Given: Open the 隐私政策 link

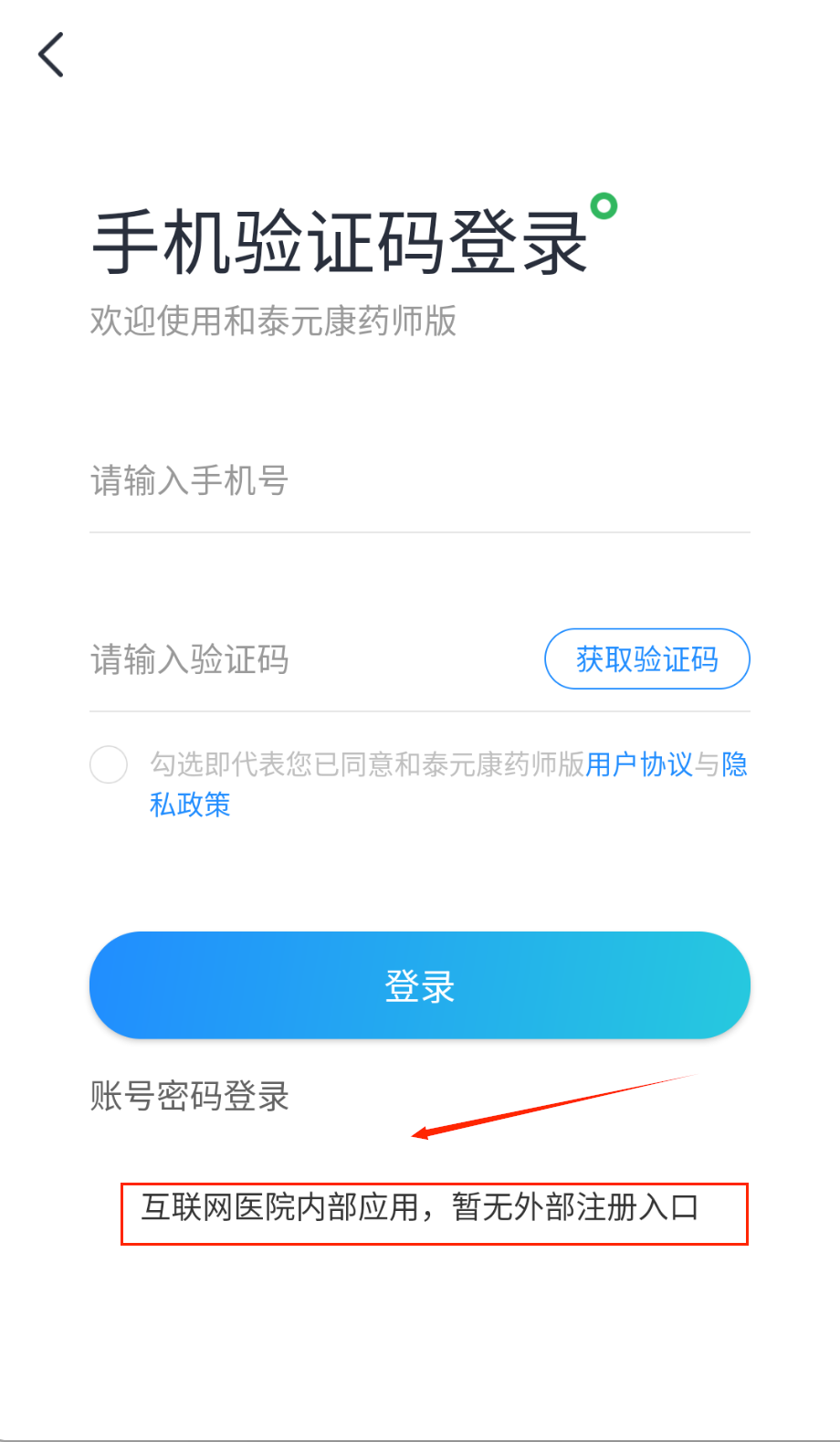Looking at the screenshot, I should (190, 805).
